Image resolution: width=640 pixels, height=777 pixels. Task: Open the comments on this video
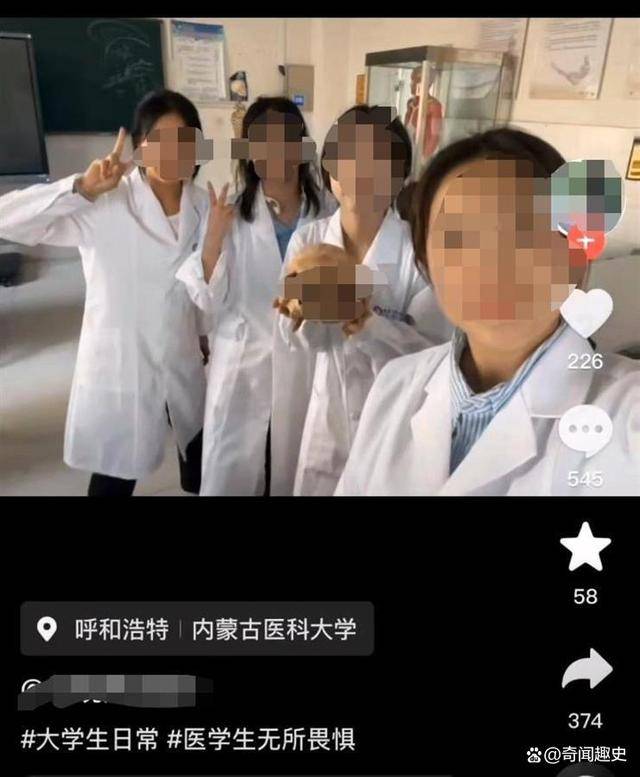pos(585,432)
